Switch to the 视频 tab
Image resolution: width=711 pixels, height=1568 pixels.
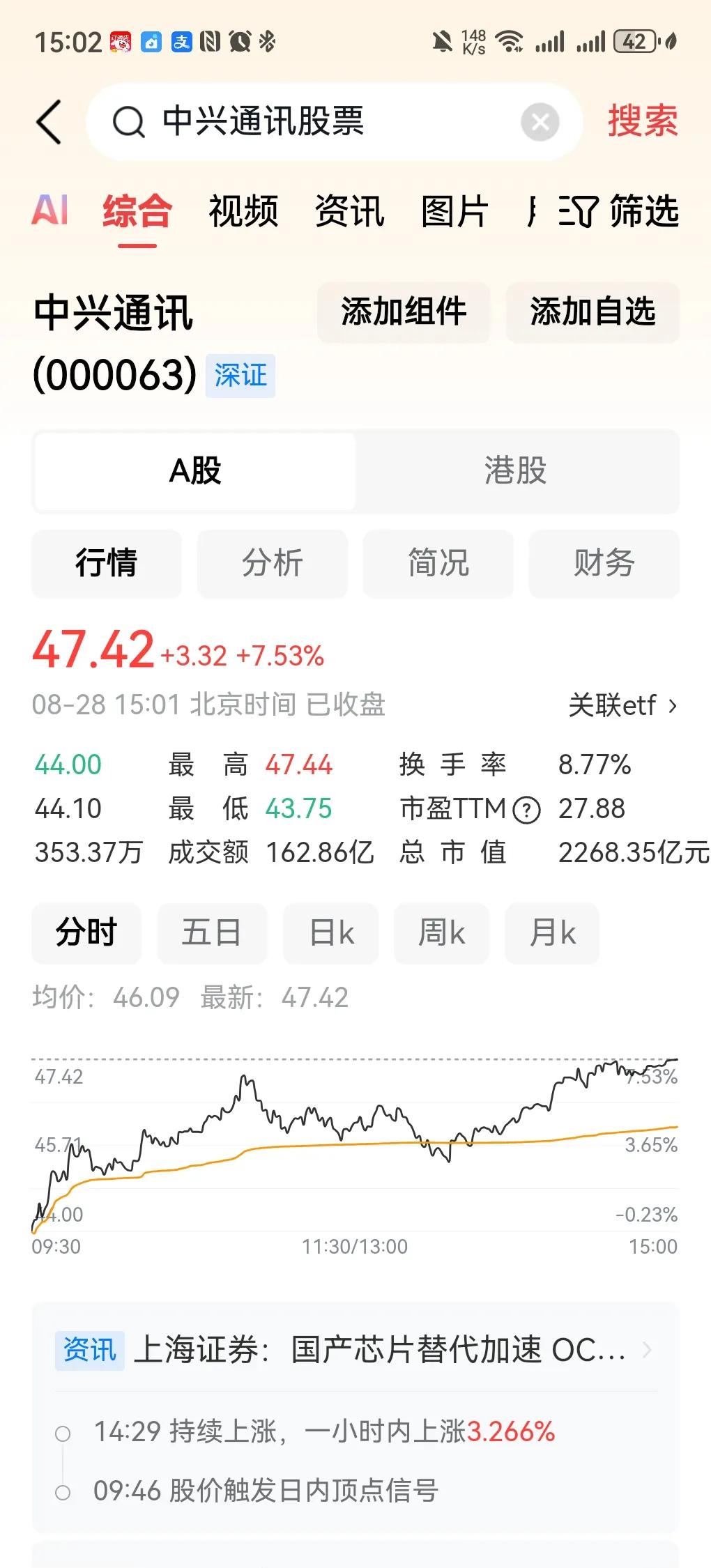point(243,211)
